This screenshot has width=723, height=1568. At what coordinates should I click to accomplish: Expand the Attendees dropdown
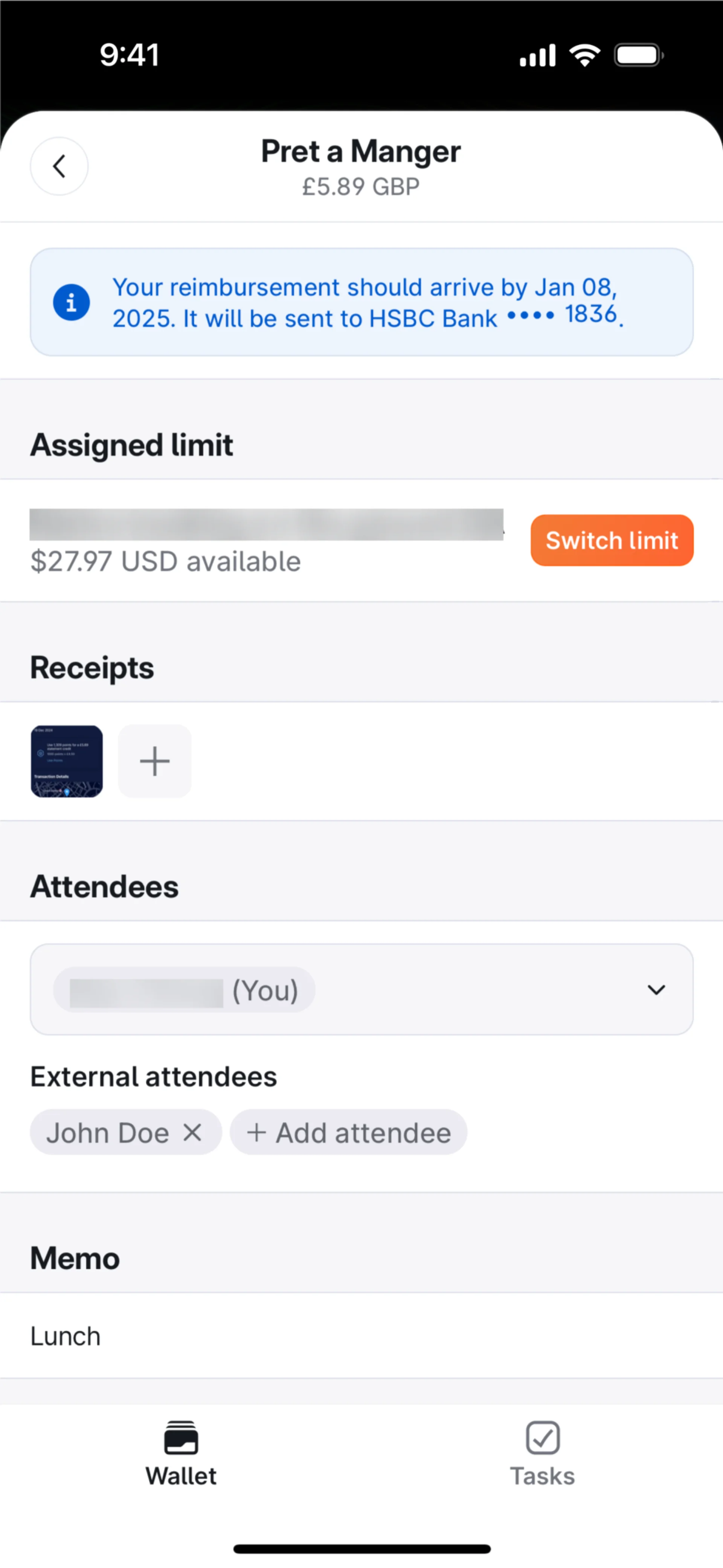[x=656, y=990]
